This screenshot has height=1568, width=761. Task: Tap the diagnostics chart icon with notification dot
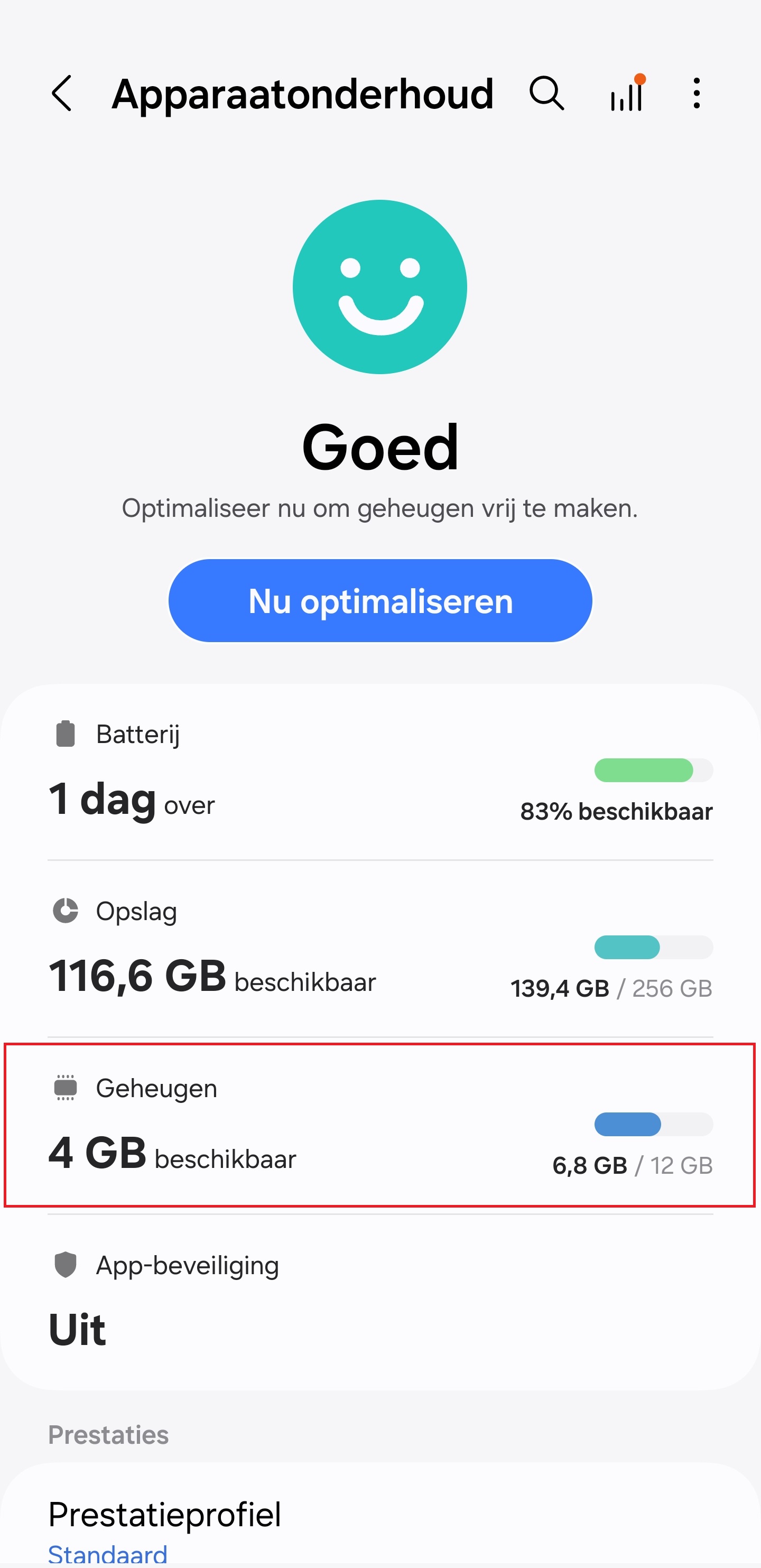(x=626, y=94)
